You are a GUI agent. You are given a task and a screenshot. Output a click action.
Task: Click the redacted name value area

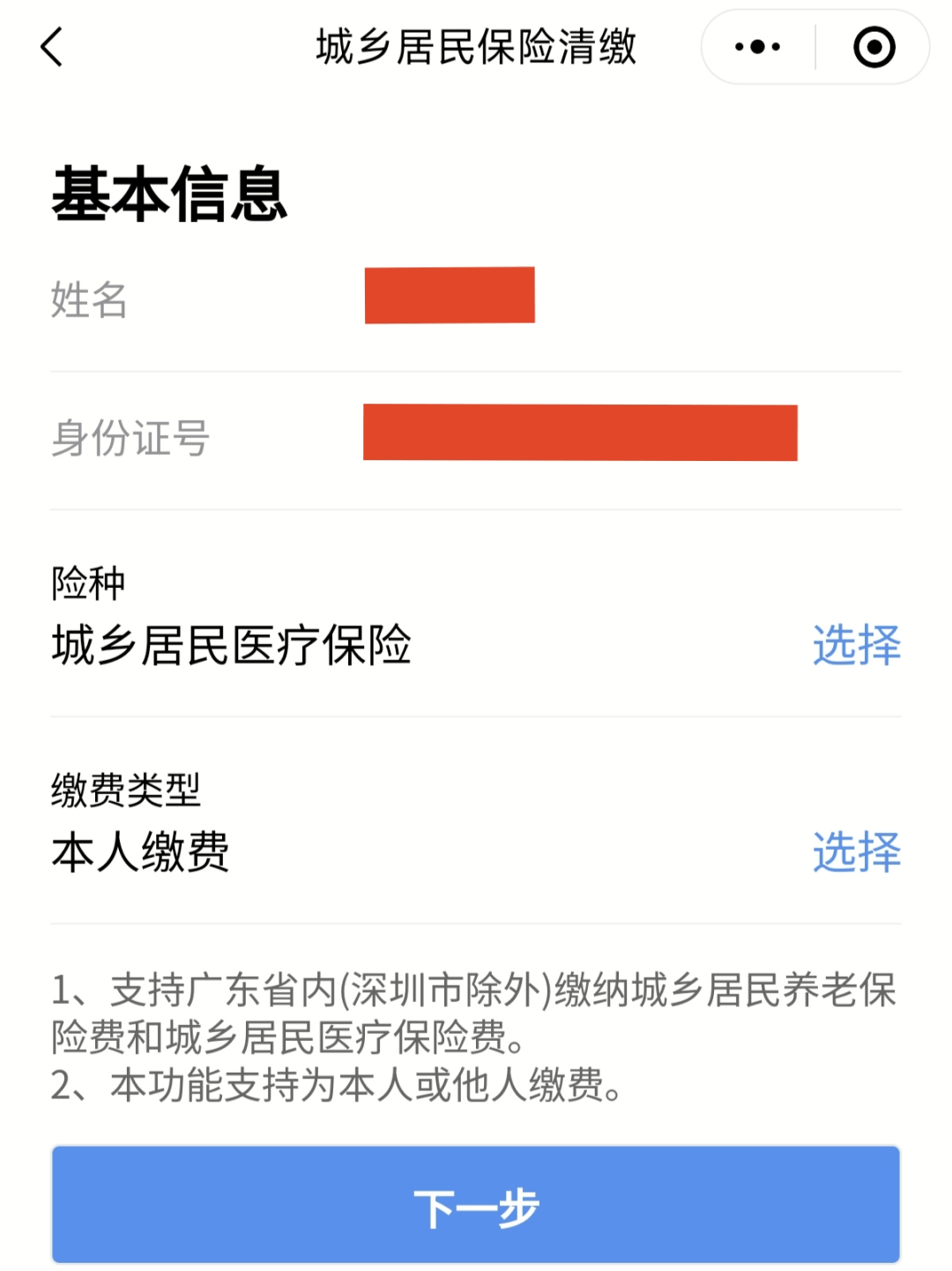point(450,295)
